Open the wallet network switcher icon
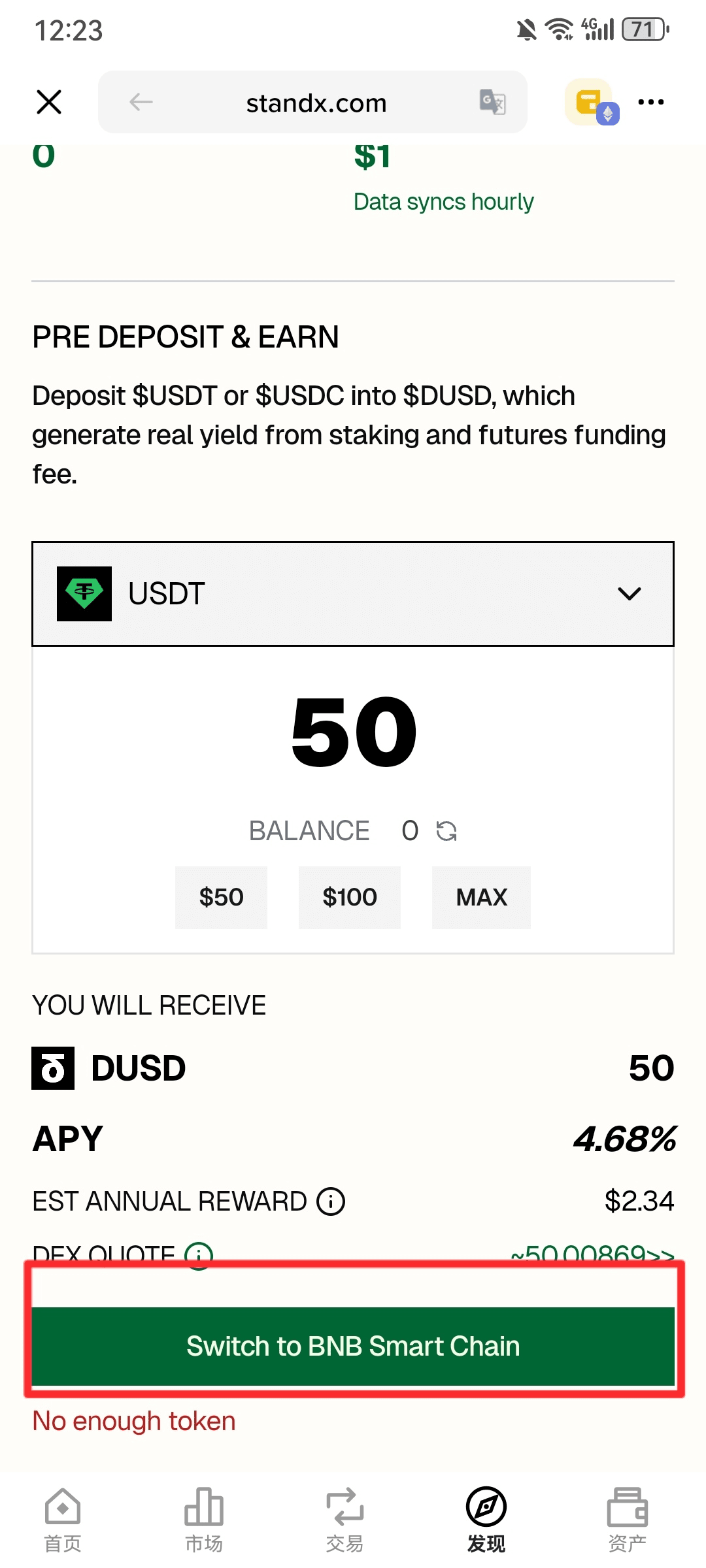 pyautogui.click(x=592, y=103)
